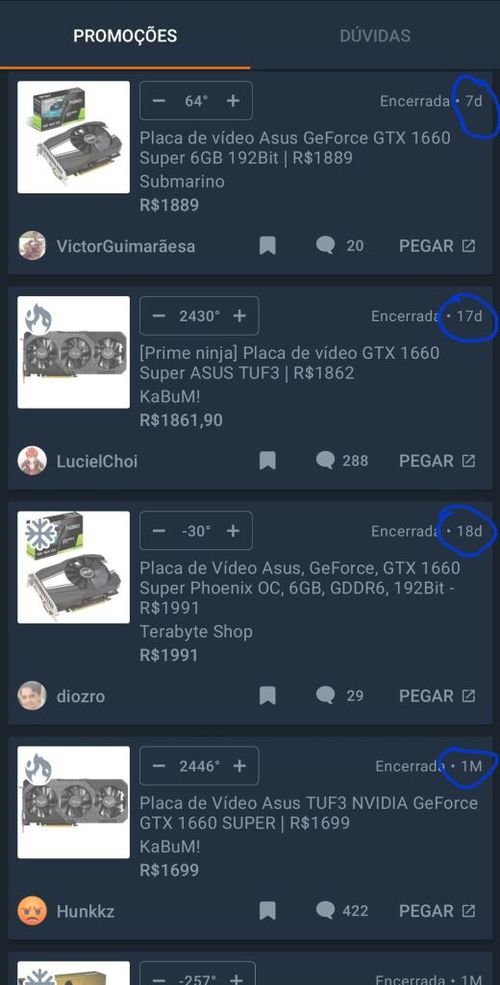The height and width of the screenshot is (985, 500).
Task: View the 288 comments on LucielChoi's deal
Action: pyautogui.click(x=342, y=461)
